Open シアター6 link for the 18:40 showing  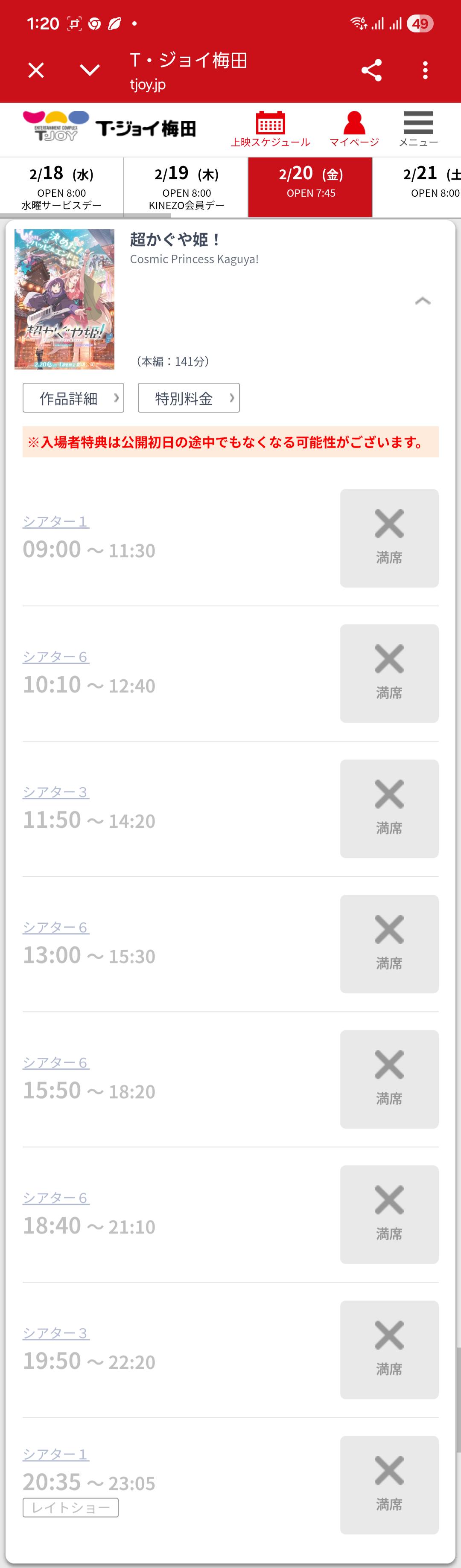(x=55, y=1198)
